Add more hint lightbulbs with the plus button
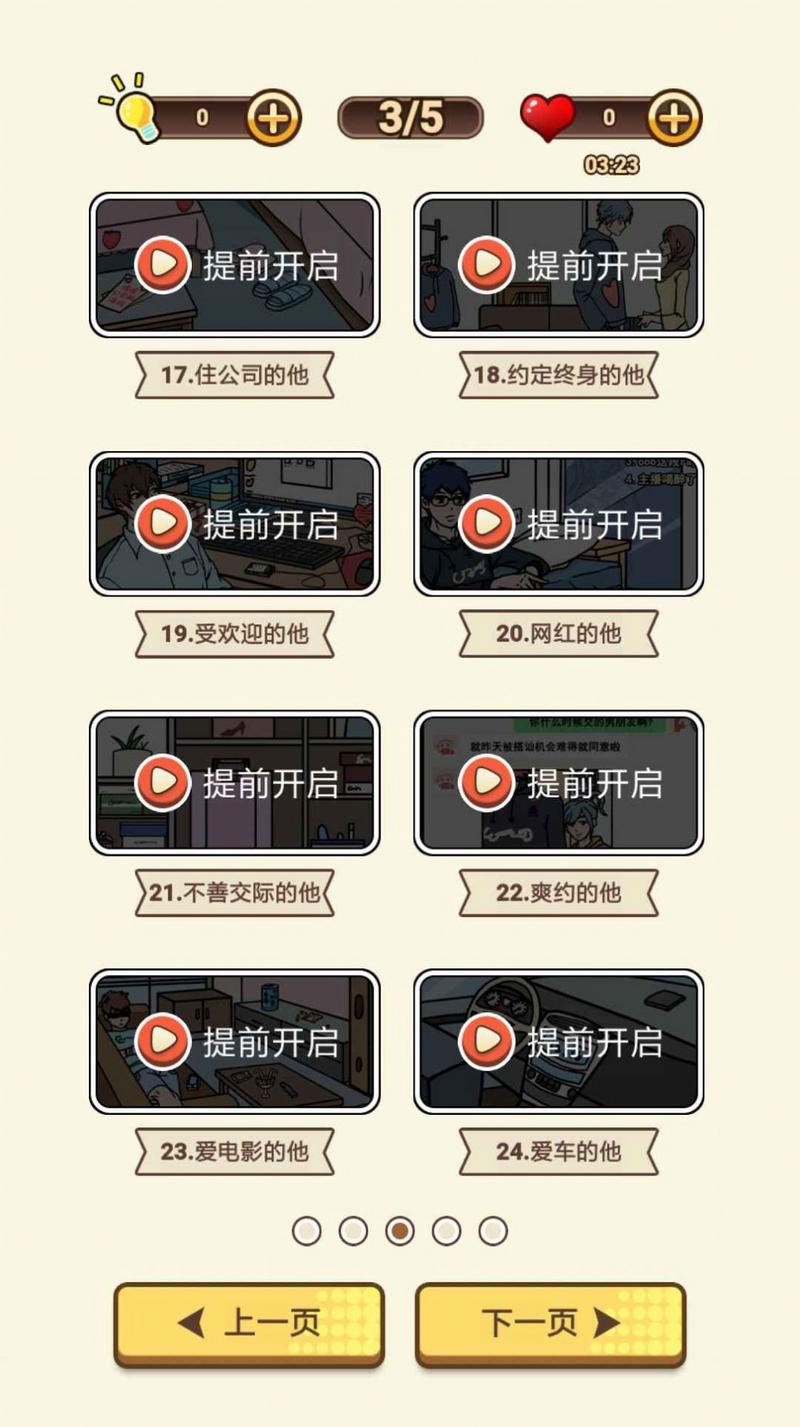 (x=272, y=119)
